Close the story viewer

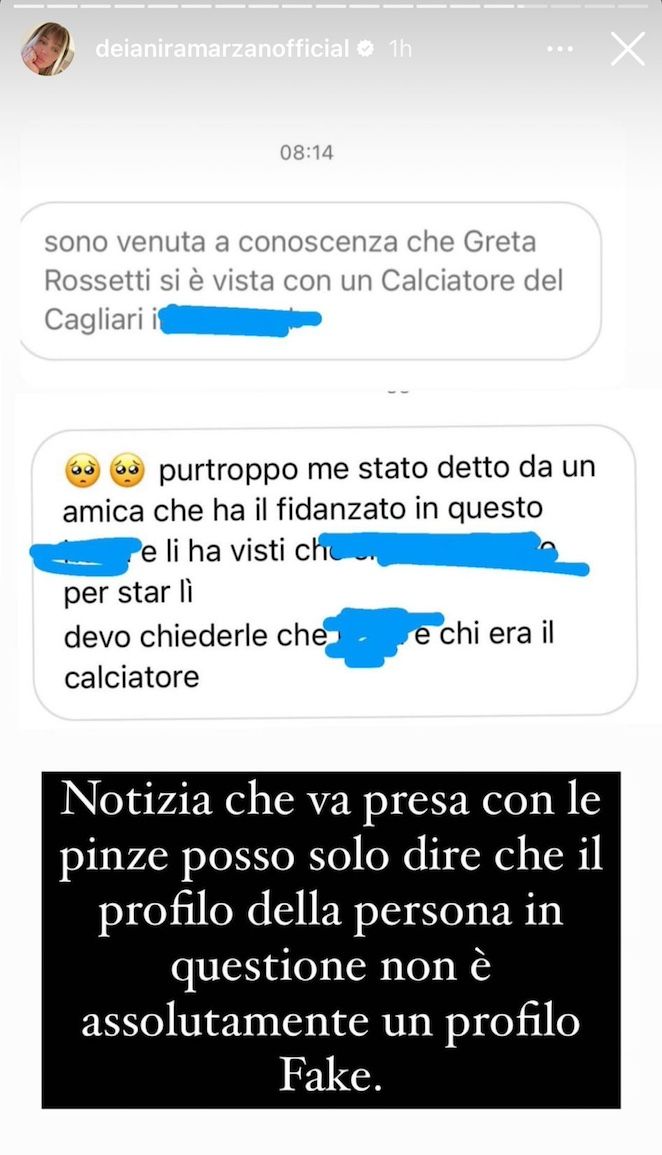click(628, 49)
